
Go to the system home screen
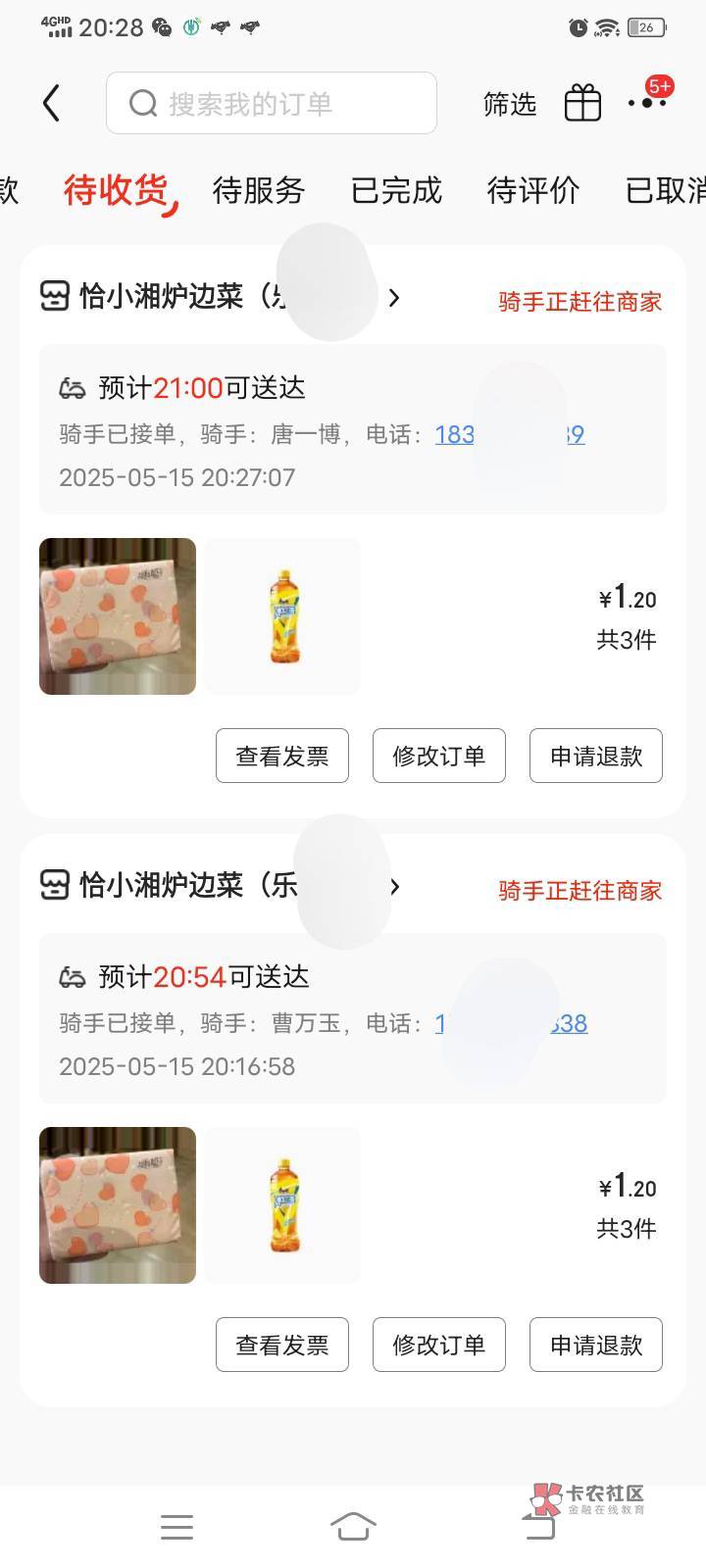click(353, 1526)
